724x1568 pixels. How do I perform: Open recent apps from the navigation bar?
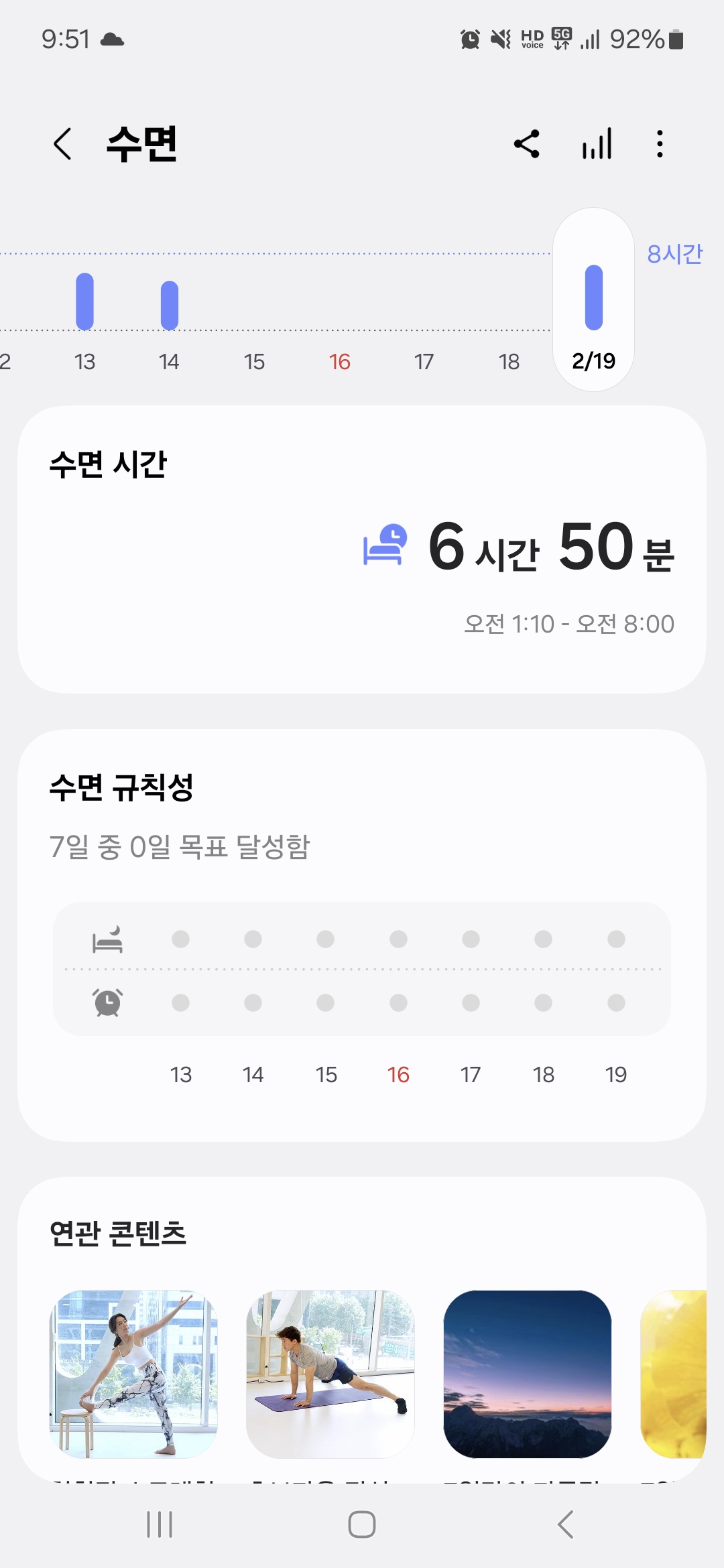160,1524
